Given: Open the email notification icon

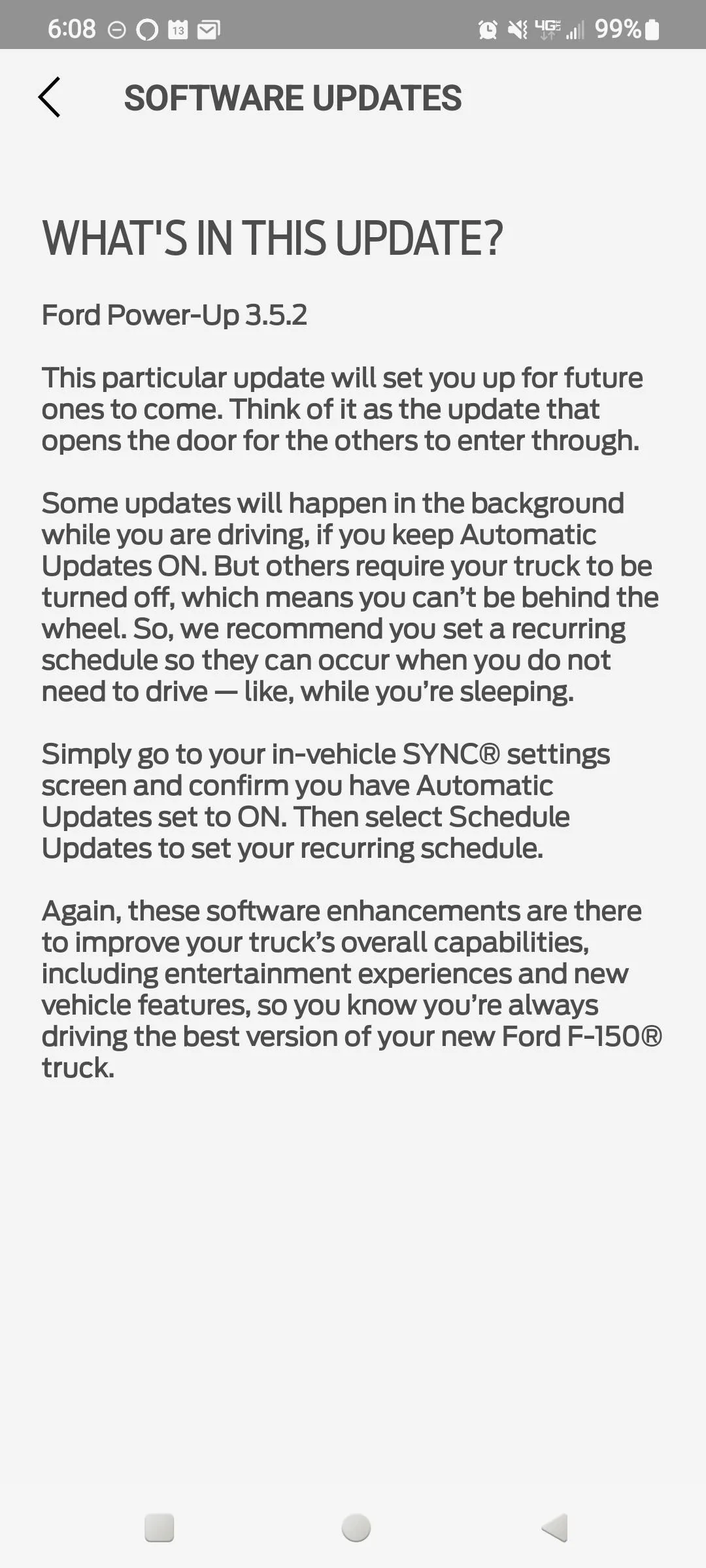Looking at the screenshot, I should pyautogui.click(x=209, y=28).
